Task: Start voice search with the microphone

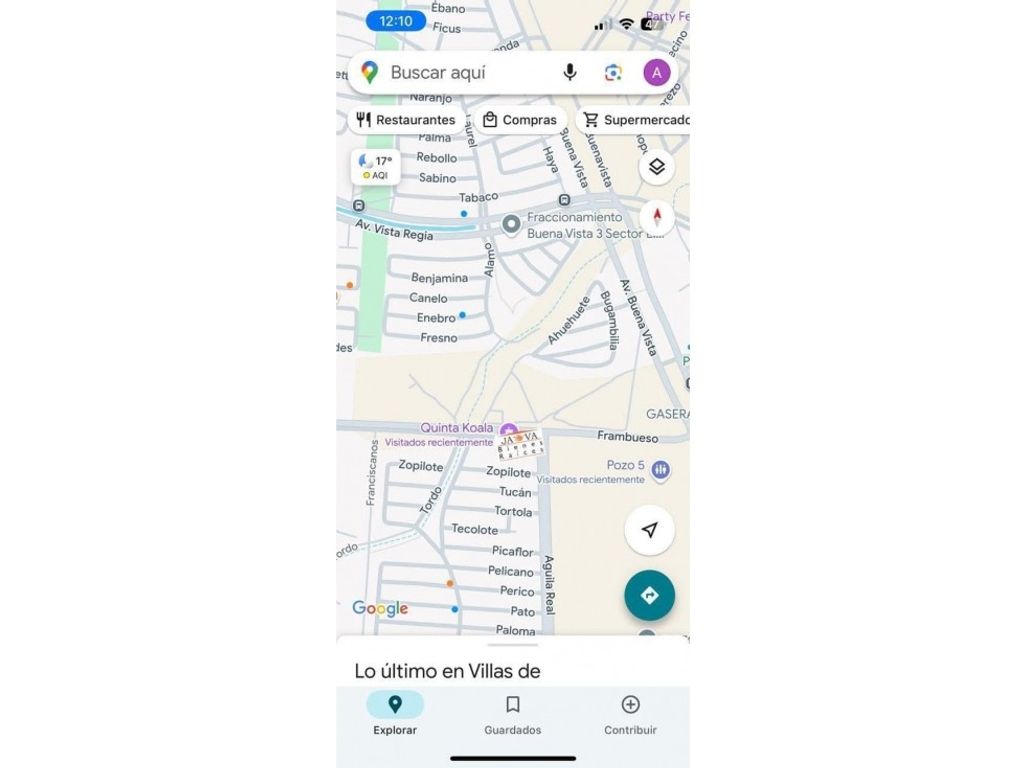Action: pyautogui.click(x=570, y=73)
